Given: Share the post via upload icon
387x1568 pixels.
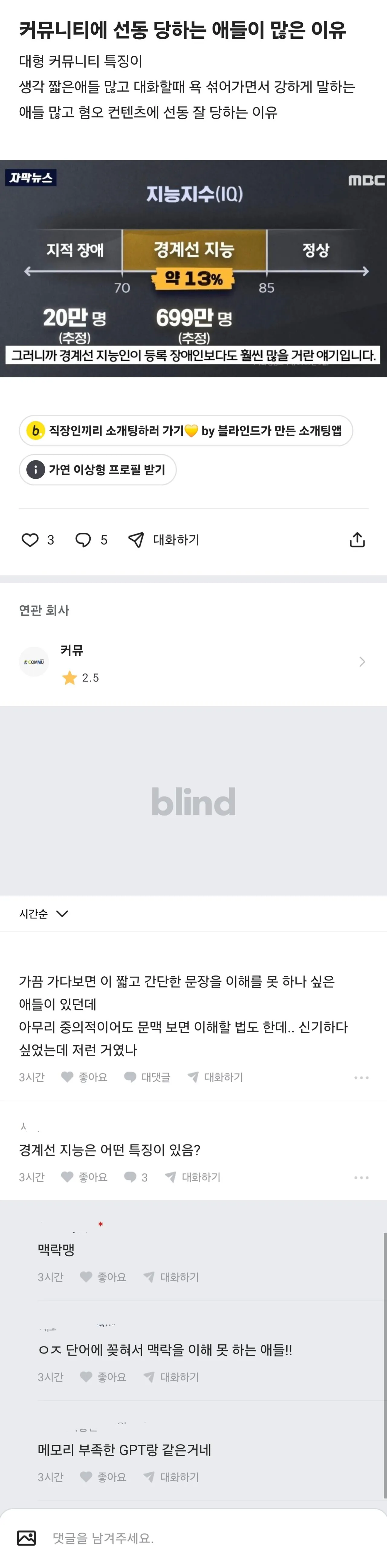Looking at the screenshot, I should tap(357, 540).
